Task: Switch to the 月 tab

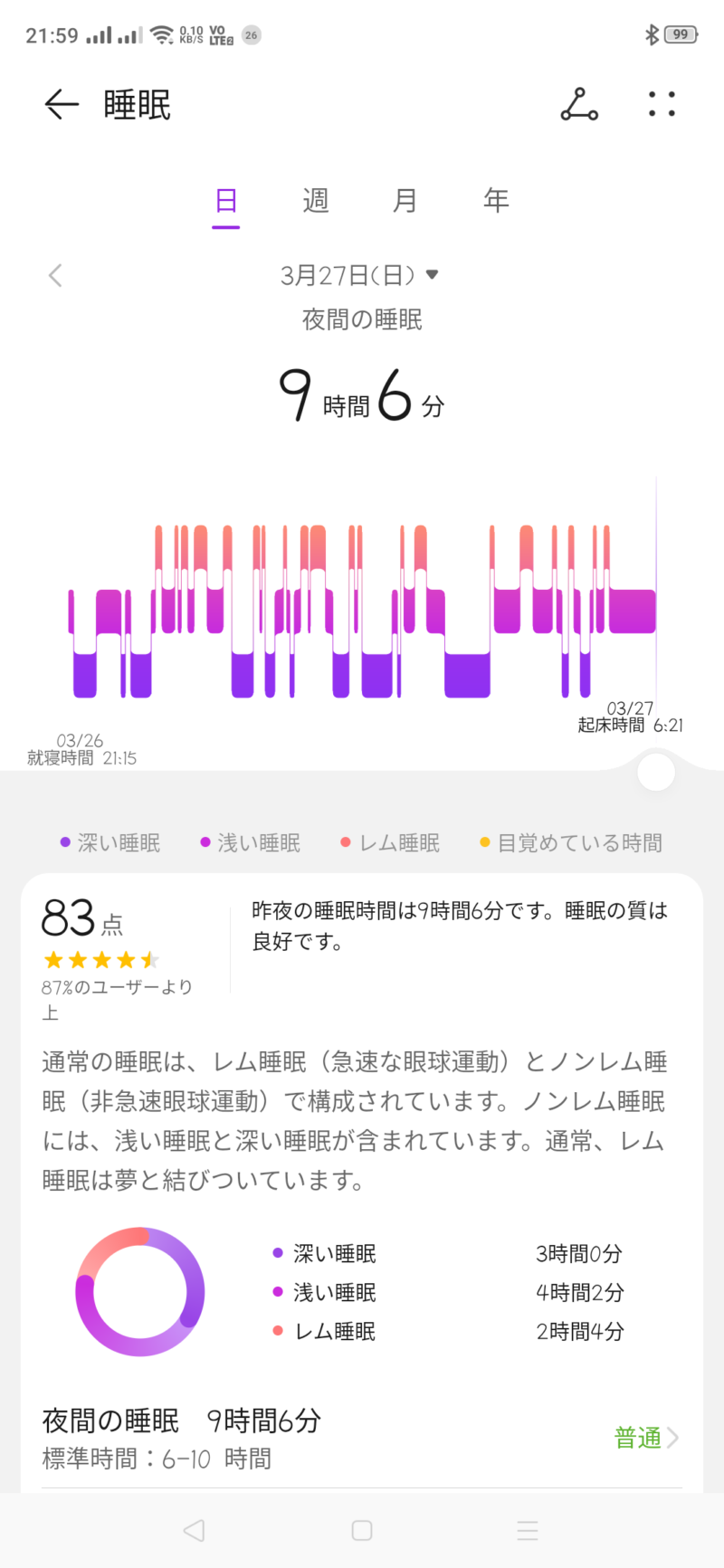Action: 405,200
